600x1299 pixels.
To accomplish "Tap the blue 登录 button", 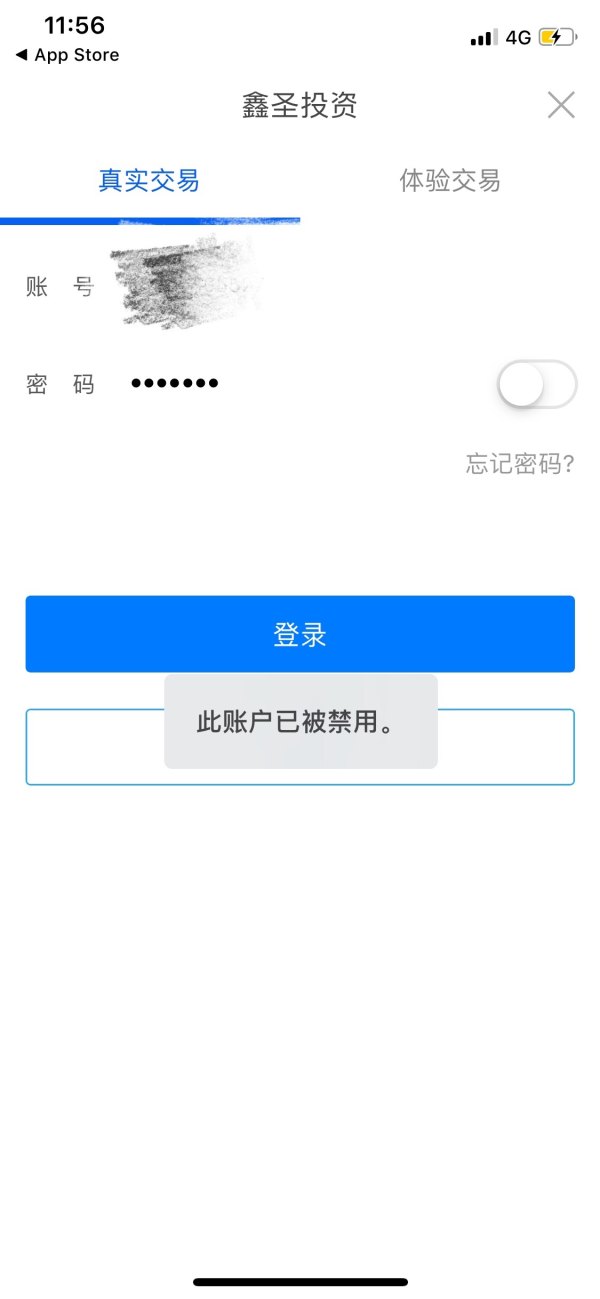I will (x=300, y=634).
